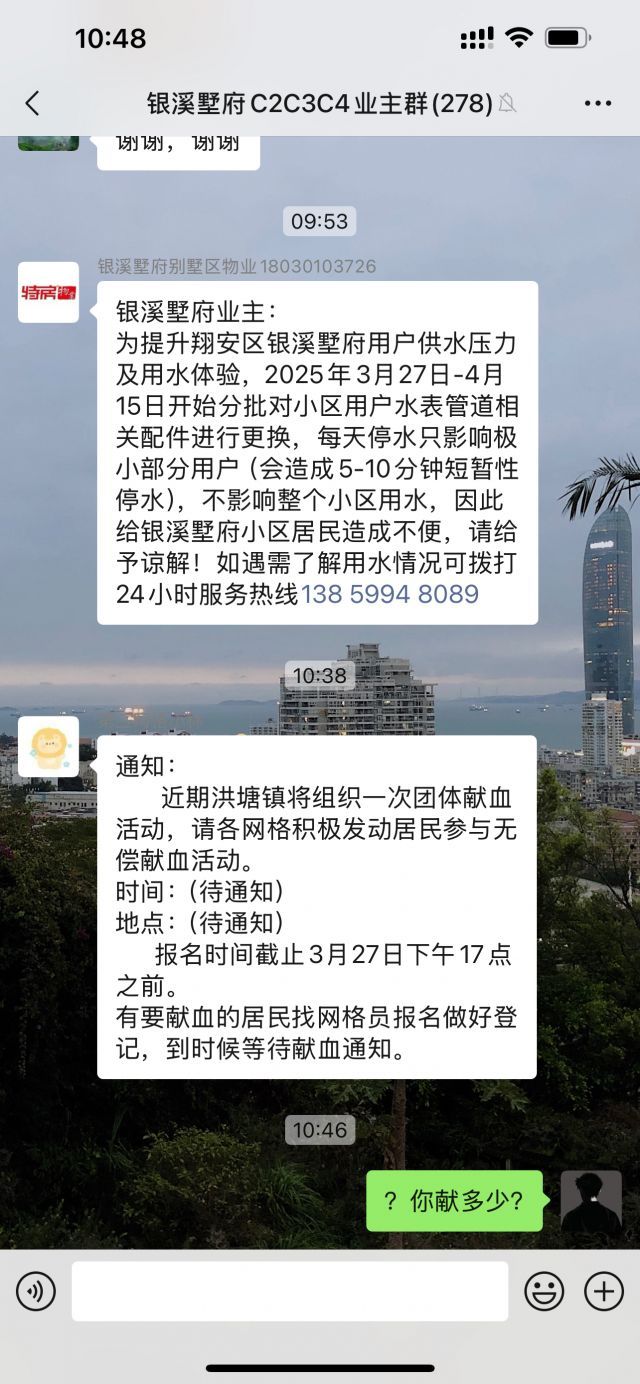
Task: Open 银溪墅府别墅区物业 sender's avatar profile
Action: 48,292
